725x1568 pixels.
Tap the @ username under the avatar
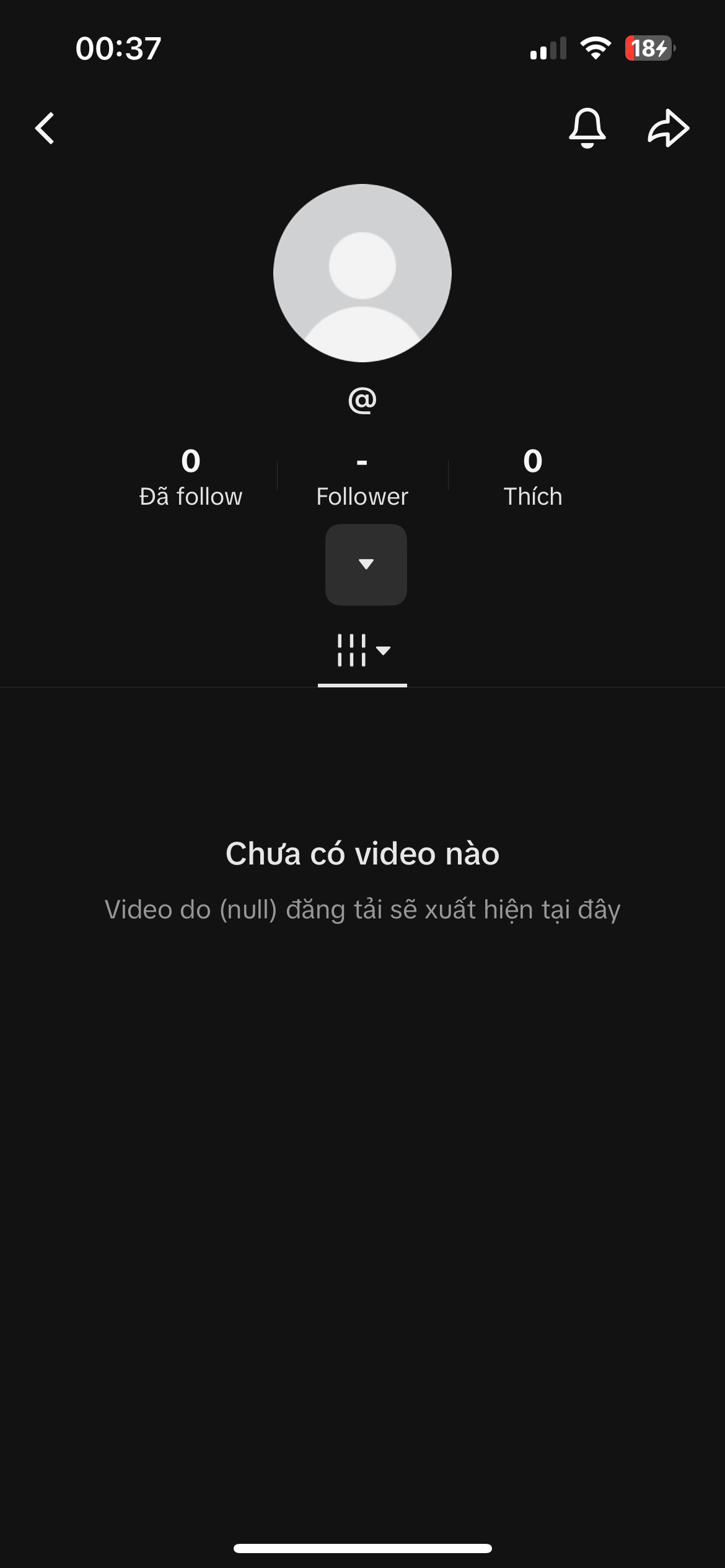(x=362, y=399)
